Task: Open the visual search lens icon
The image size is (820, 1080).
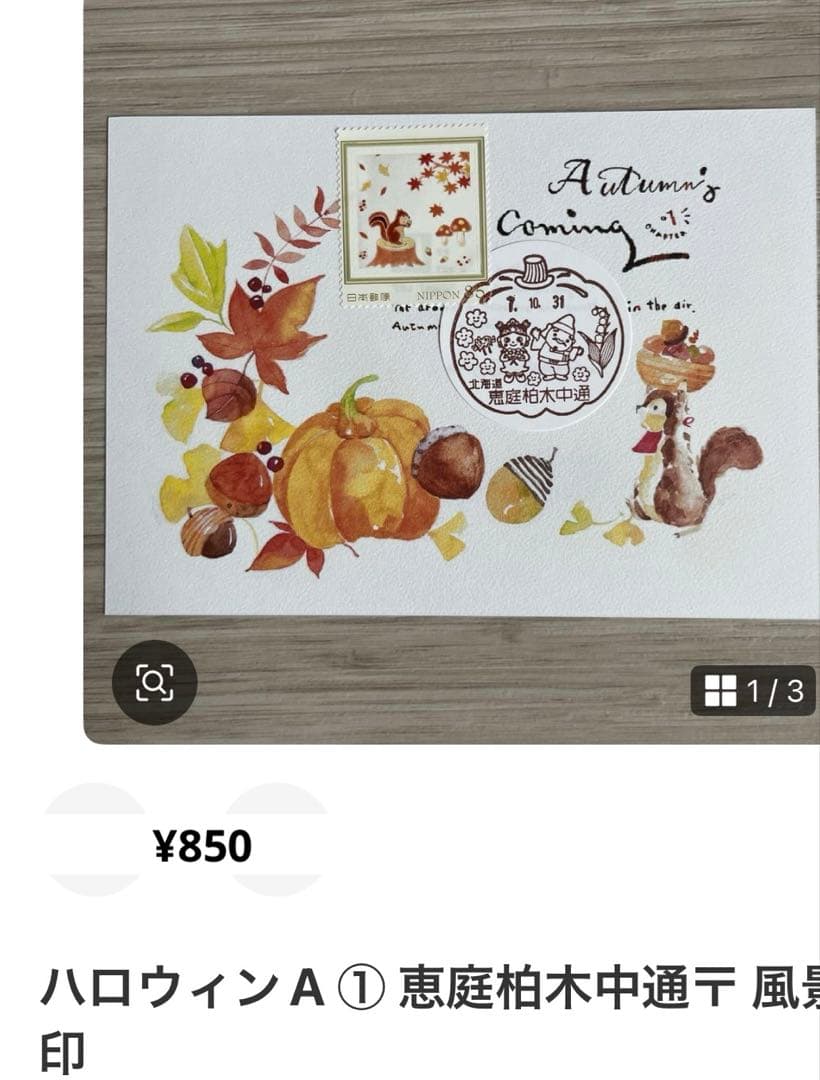Action: (x=154, y=683)
